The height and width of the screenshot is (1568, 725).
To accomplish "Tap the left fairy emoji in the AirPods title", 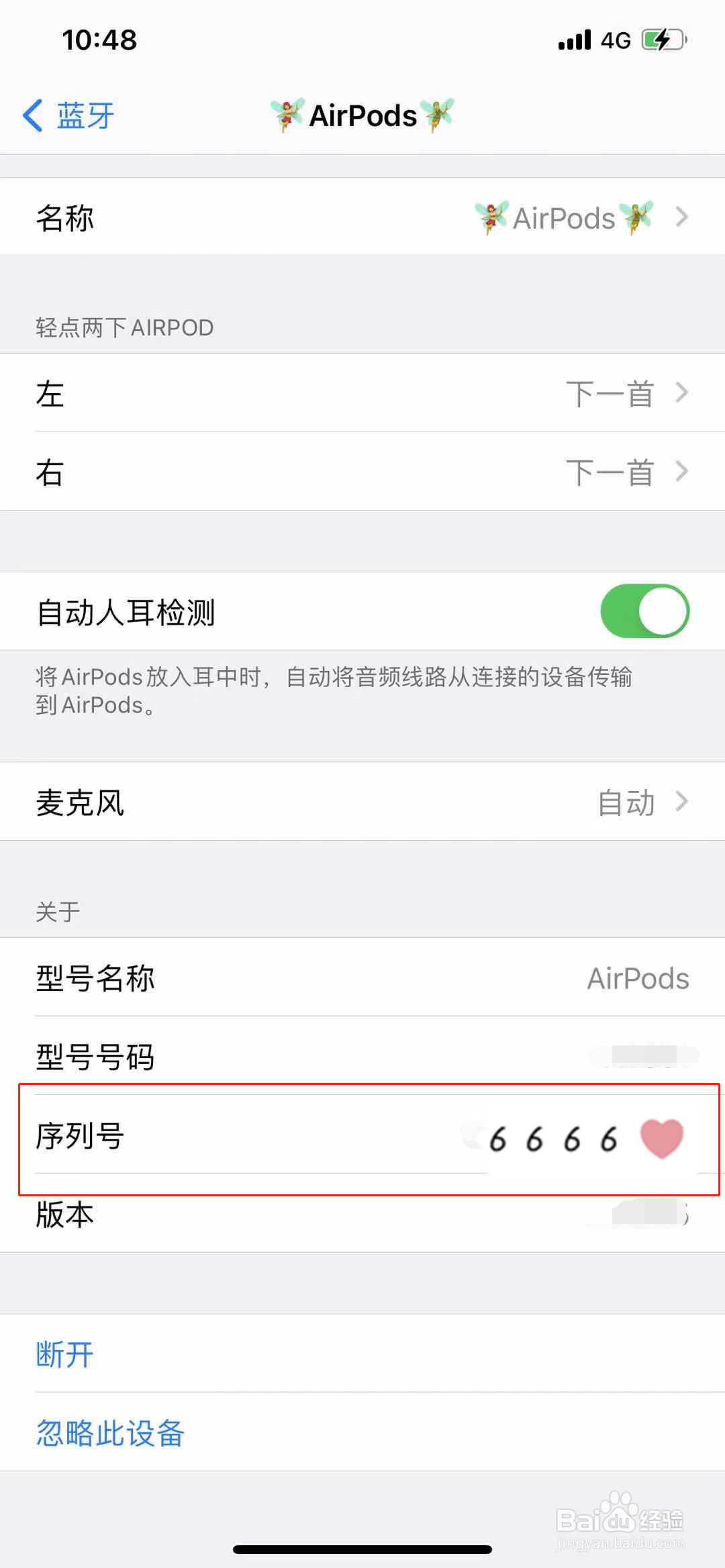I will click(x=285, y=115).
